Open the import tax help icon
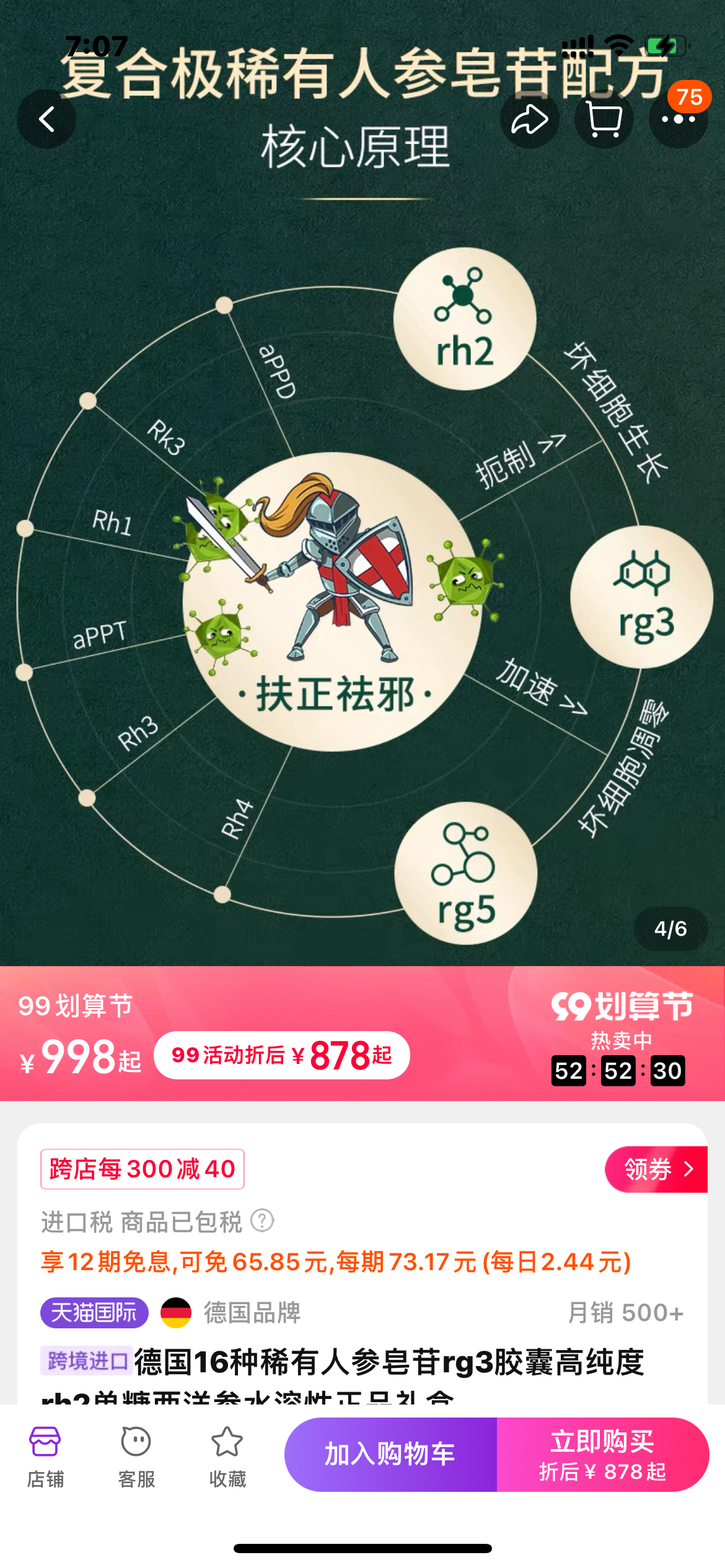The height and width of the screenshot is (1568, 725). [262, 1221]
